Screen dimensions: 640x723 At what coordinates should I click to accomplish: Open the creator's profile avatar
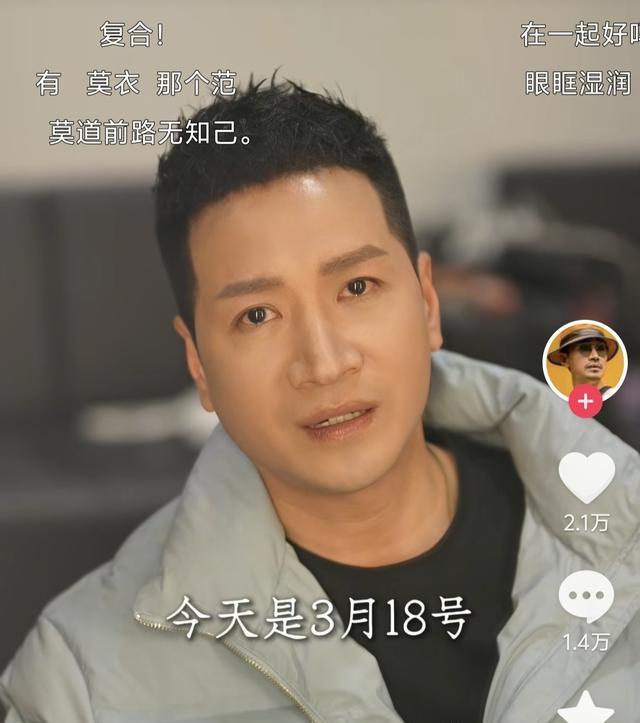585,360
